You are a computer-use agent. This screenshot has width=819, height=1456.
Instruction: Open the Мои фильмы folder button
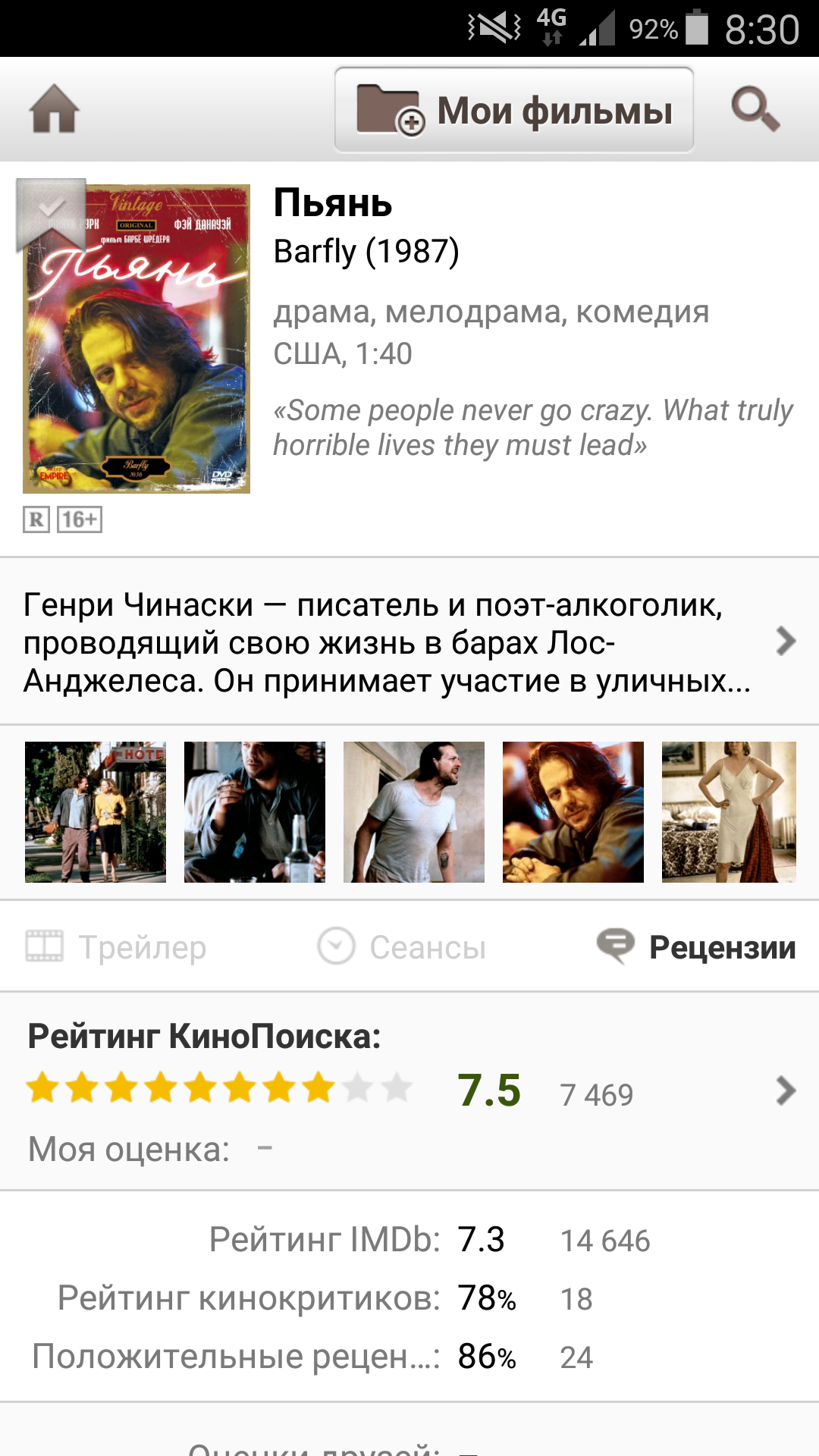tap(514, 111)
